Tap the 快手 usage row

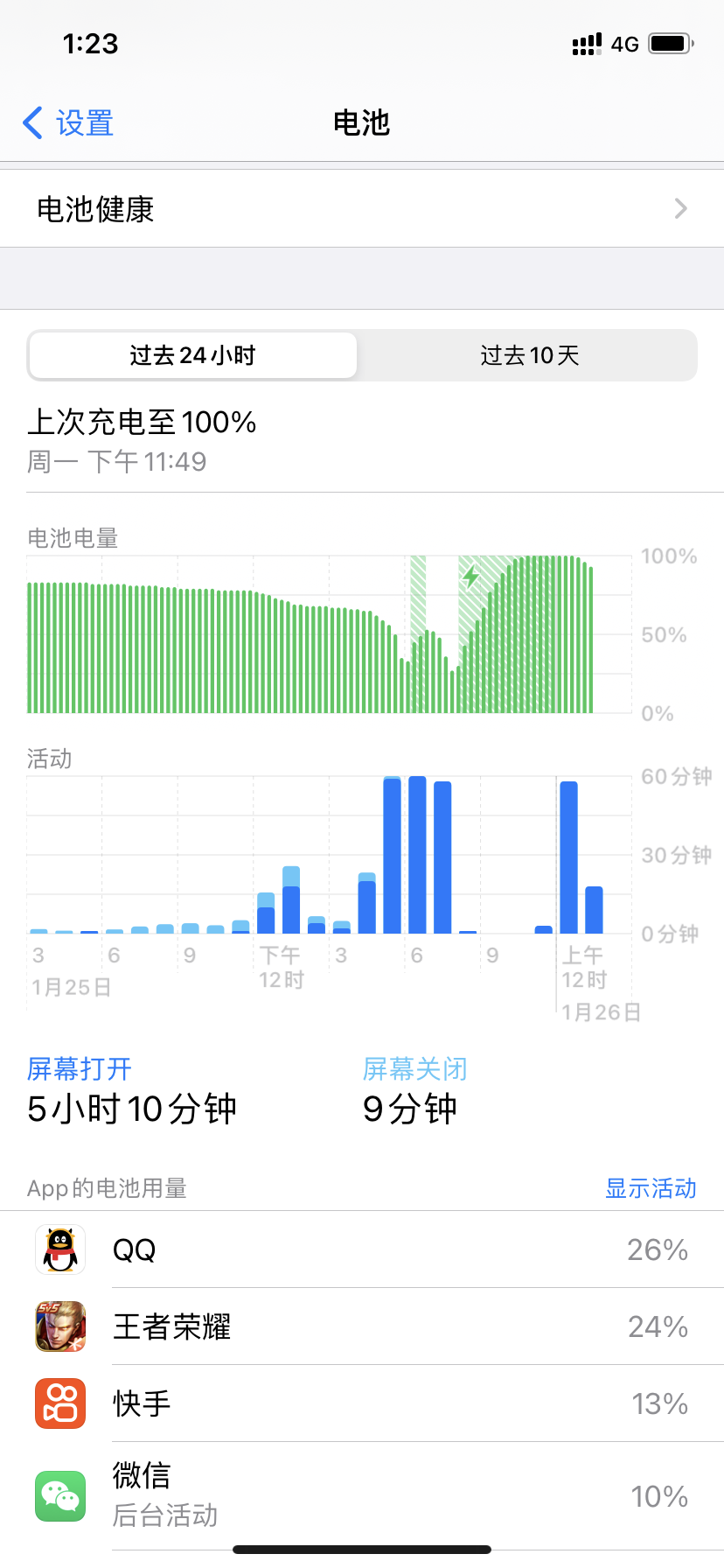coord(361,1403)
